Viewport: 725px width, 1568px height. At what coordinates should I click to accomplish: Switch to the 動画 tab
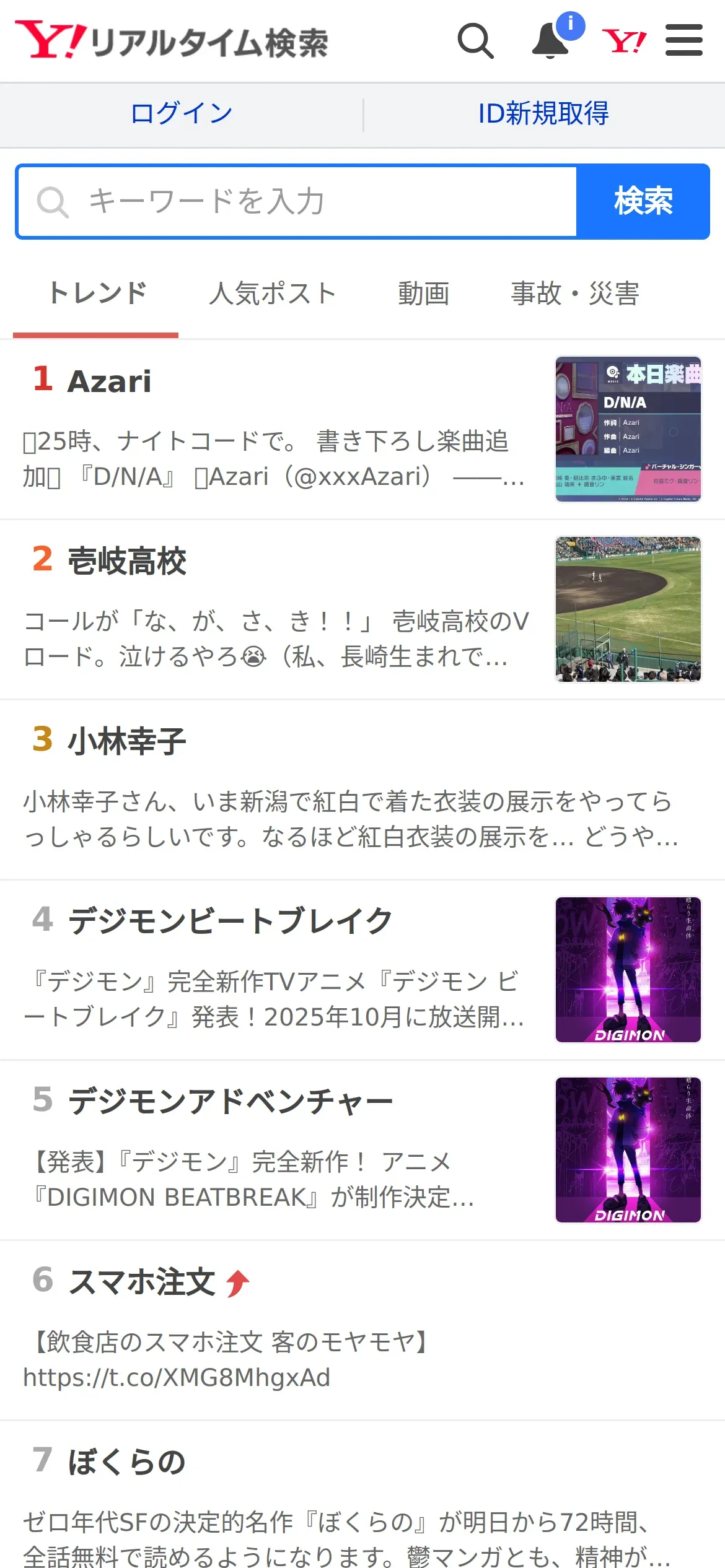click(x=424, y=294)
